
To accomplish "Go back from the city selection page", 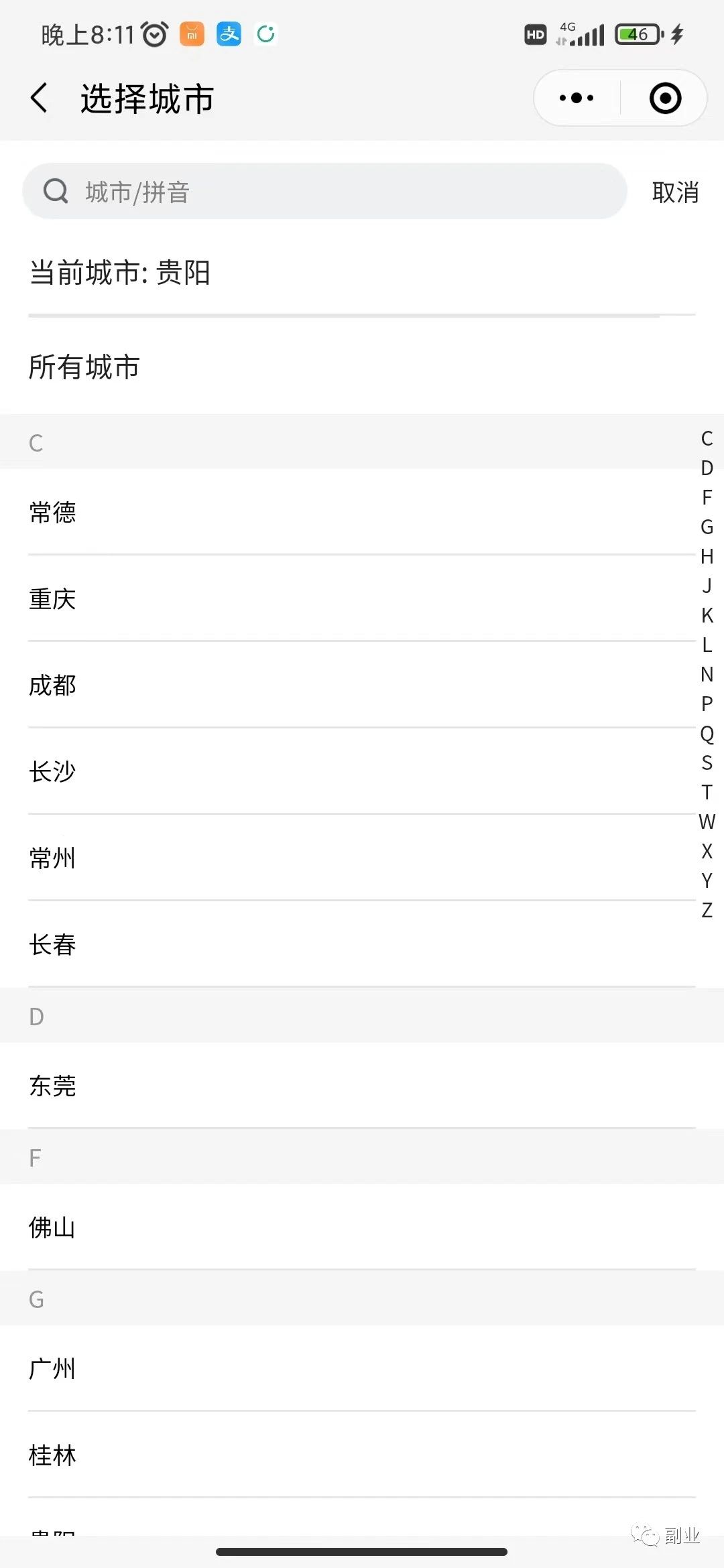I will coord(40,99).
